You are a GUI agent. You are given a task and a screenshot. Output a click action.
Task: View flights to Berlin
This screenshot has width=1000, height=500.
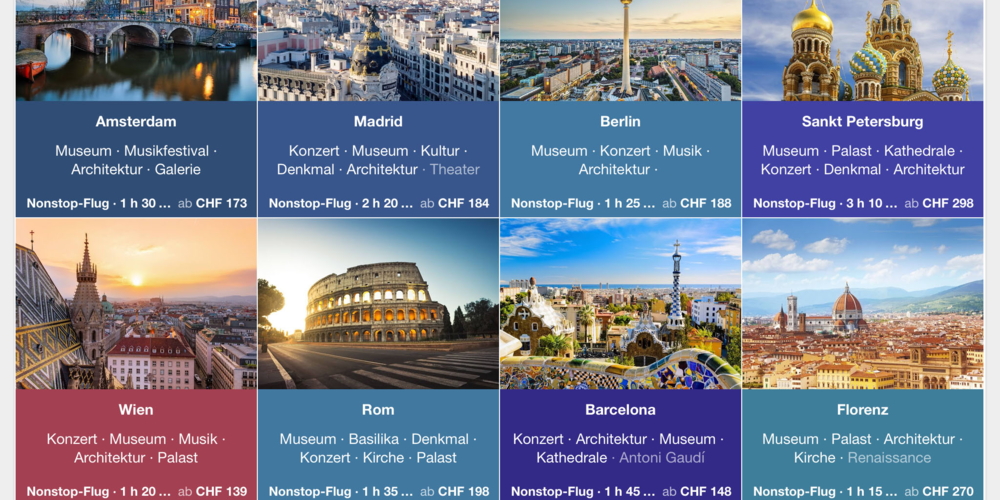pyautogui.click(x=620, y=122)
